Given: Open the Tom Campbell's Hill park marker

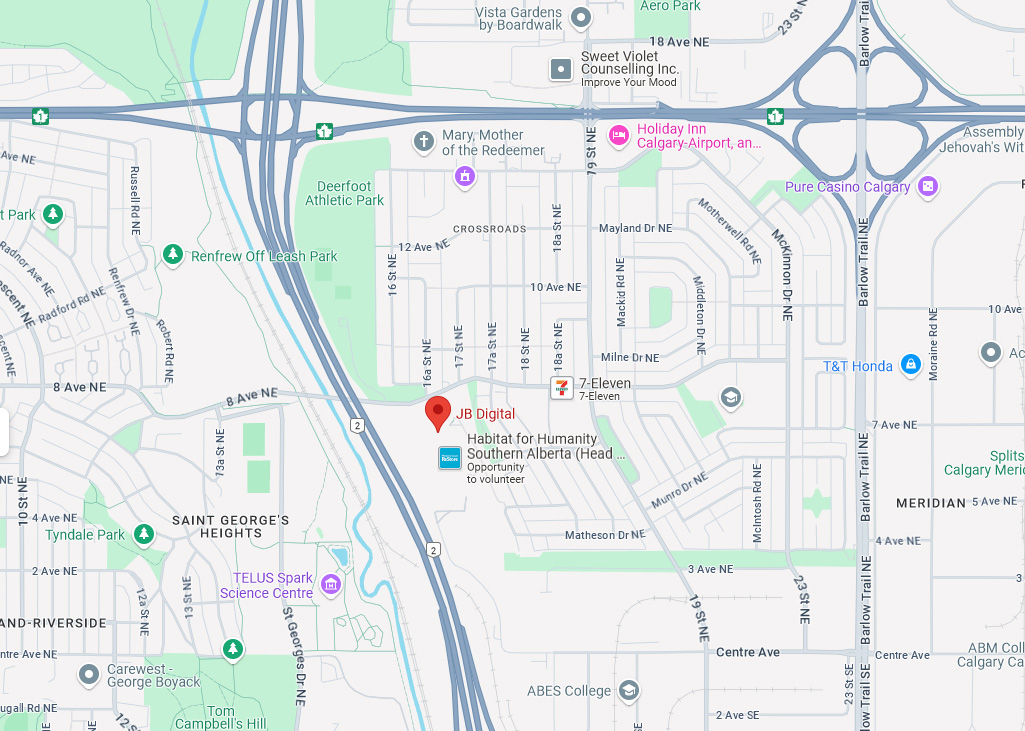Looking at the screenshot, I should 233,650.
